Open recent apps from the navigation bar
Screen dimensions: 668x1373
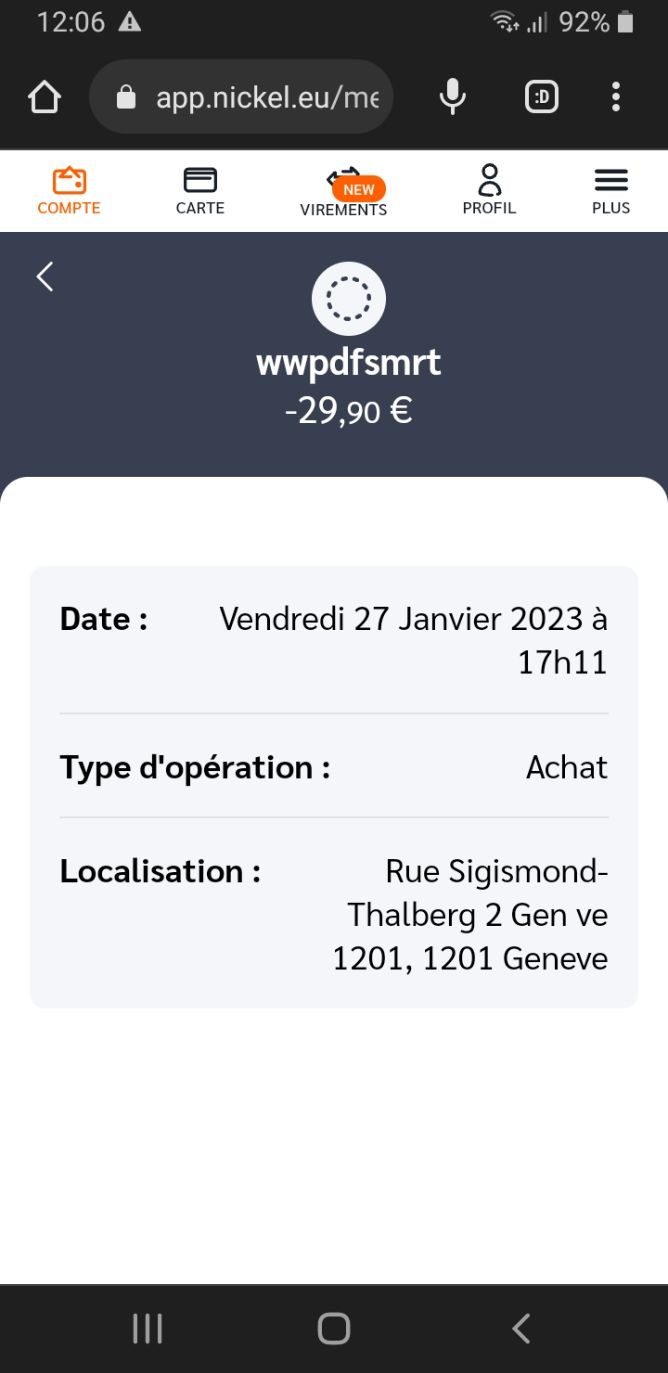tap(147, 1328)
